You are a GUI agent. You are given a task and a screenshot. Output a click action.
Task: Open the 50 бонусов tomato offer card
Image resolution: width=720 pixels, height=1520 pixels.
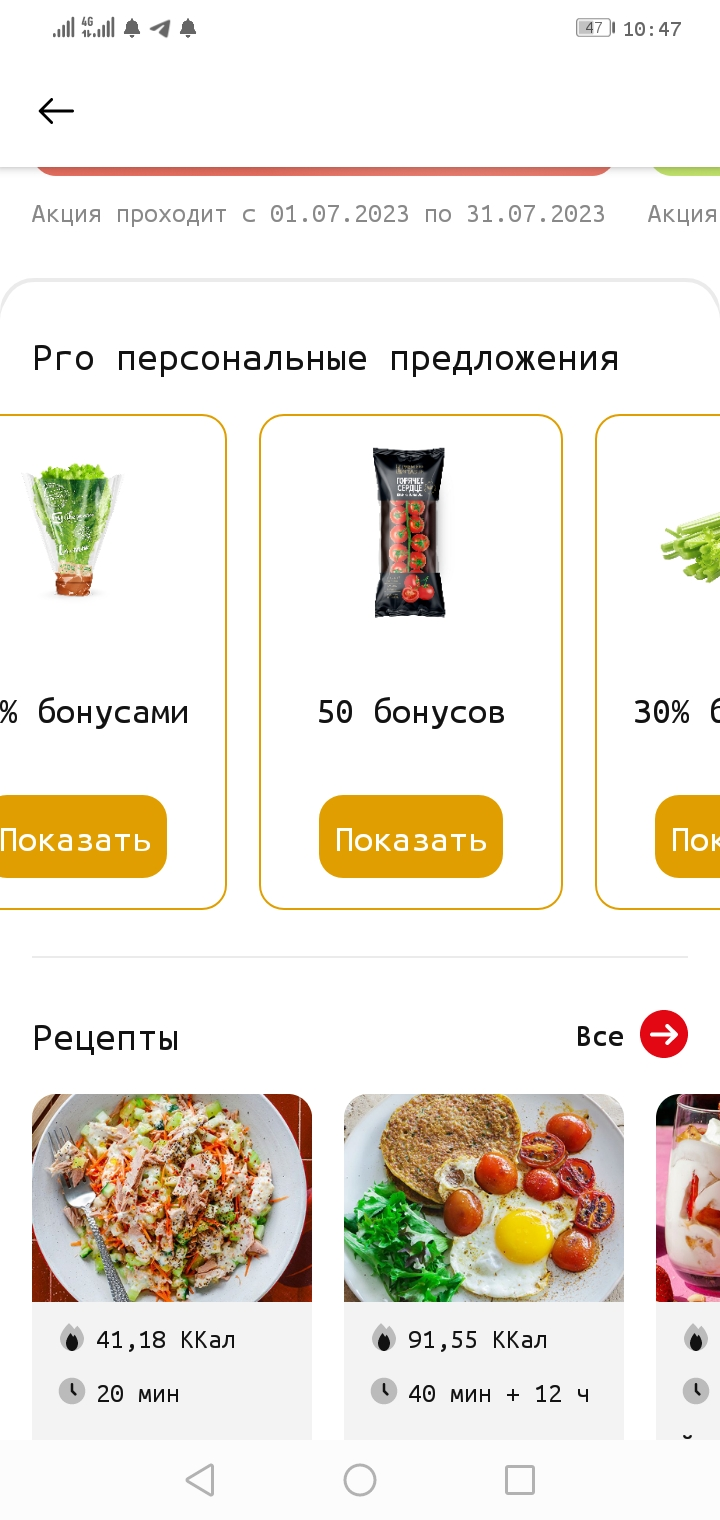(411, 662)
